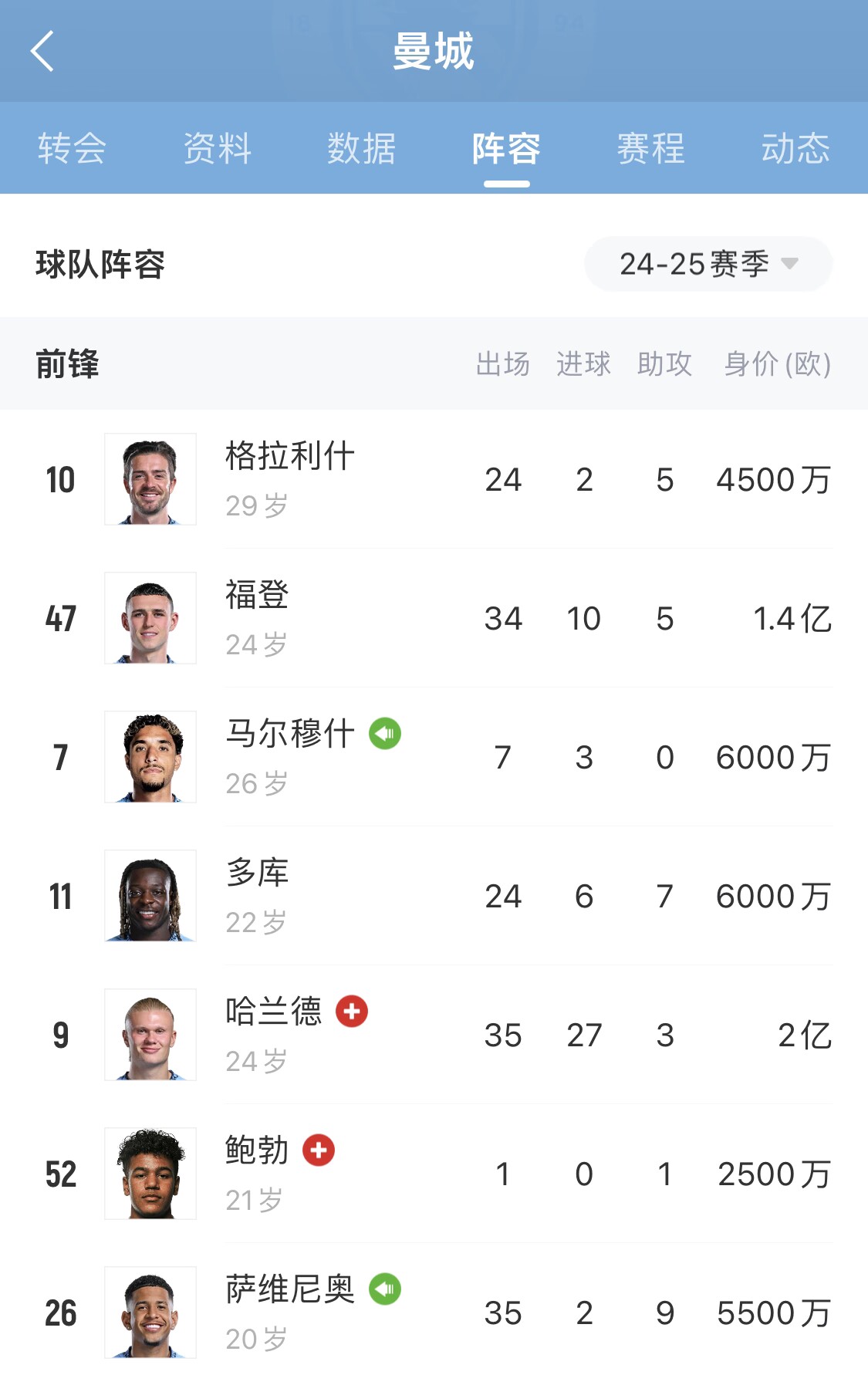
Task: Open the 资料 tab
Action: [217, 148]
